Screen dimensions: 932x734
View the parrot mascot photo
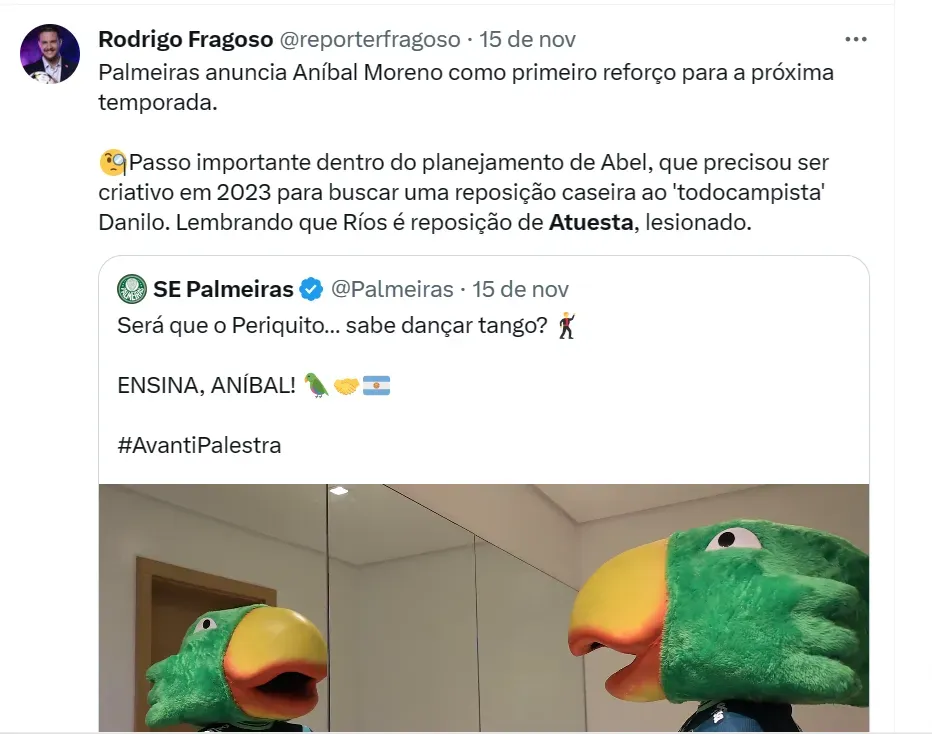click(x=483, y=608)
